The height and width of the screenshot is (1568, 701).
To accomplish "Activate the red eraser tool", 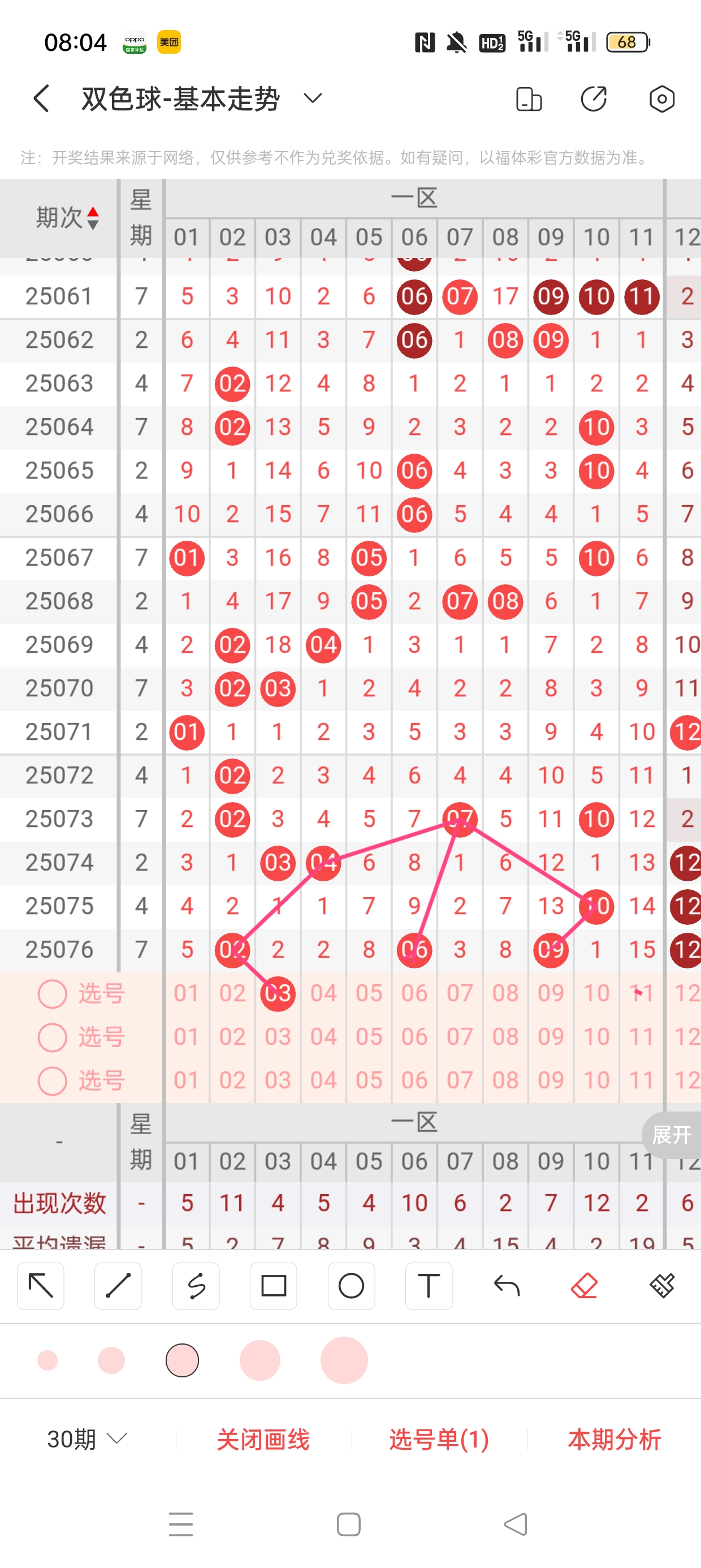I will pyautogui.click(x=584, y=1286).
